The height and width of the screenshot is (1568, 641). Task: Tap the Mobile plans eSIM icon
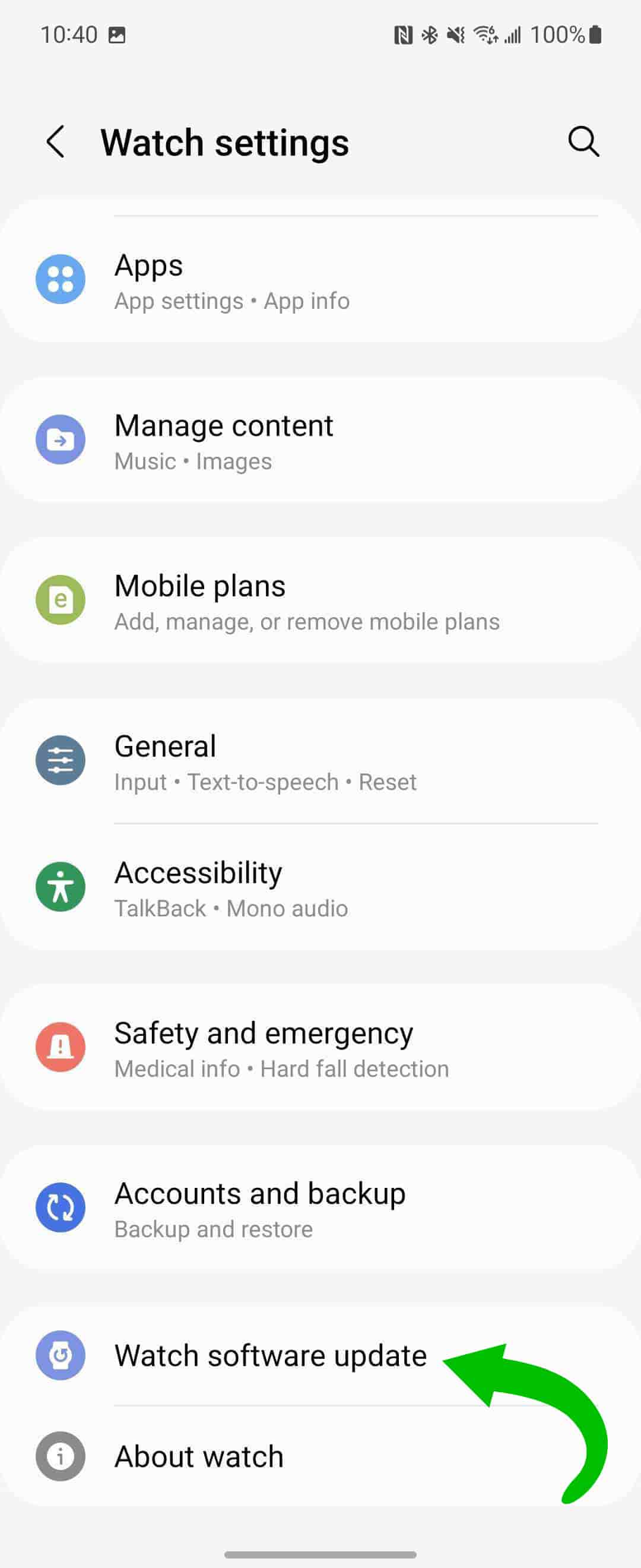click(x=60, y=599)
